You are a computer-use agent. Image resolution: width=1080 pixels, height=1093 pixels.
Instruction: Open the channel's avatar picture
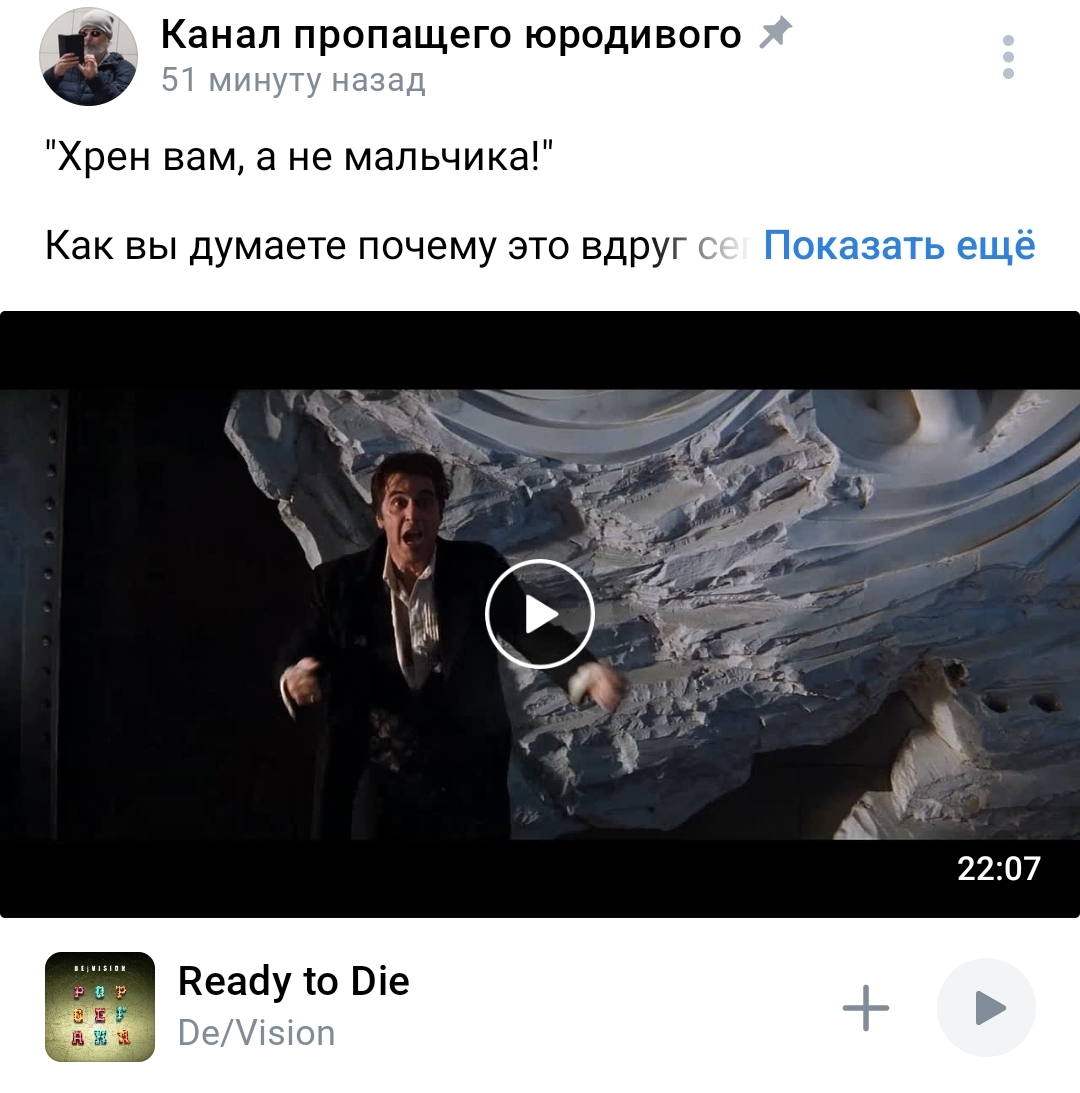pyautogui.click(x=88, y=57)
